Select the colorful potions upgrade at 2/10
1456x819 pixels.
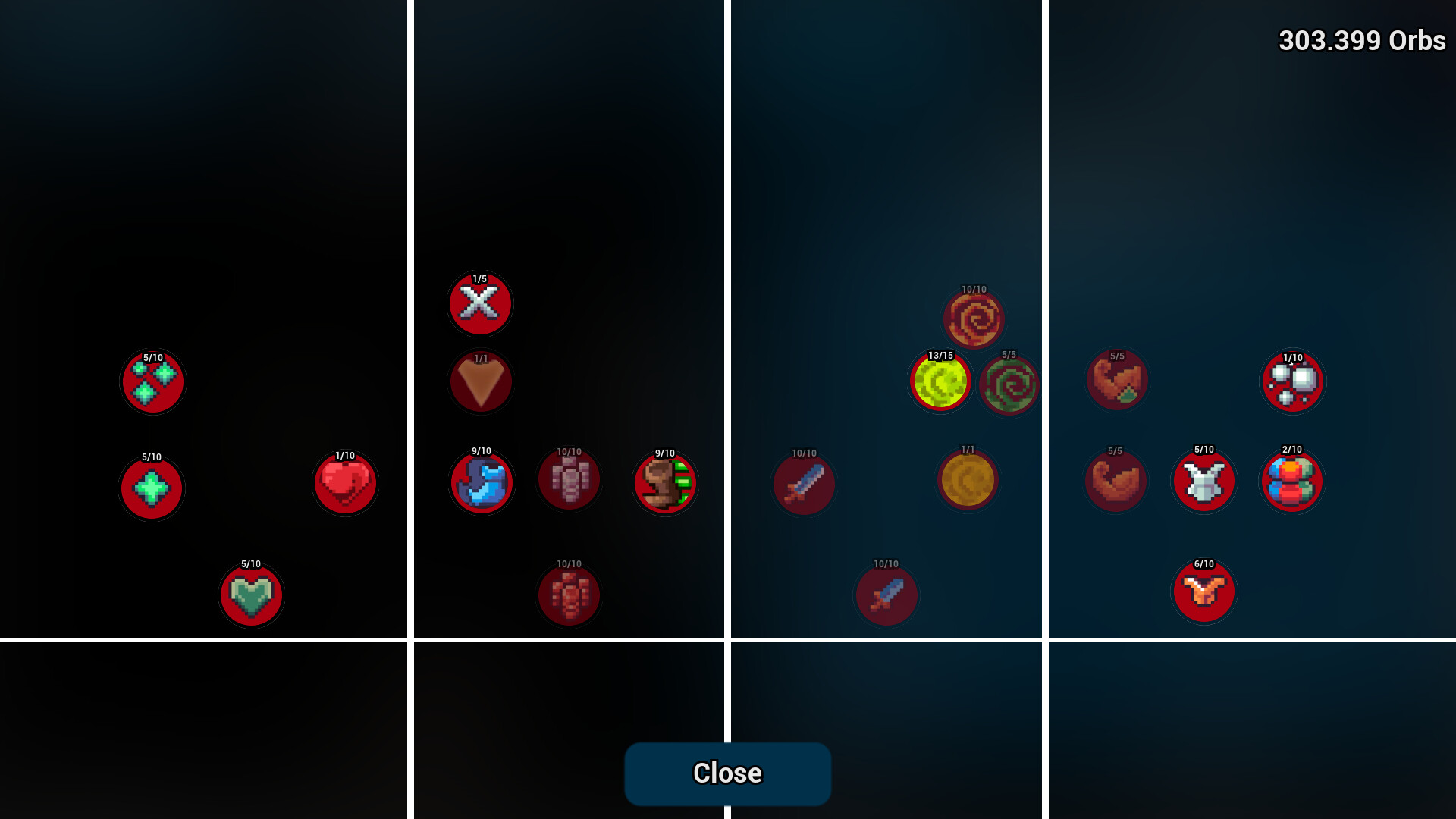point(1292,482)
